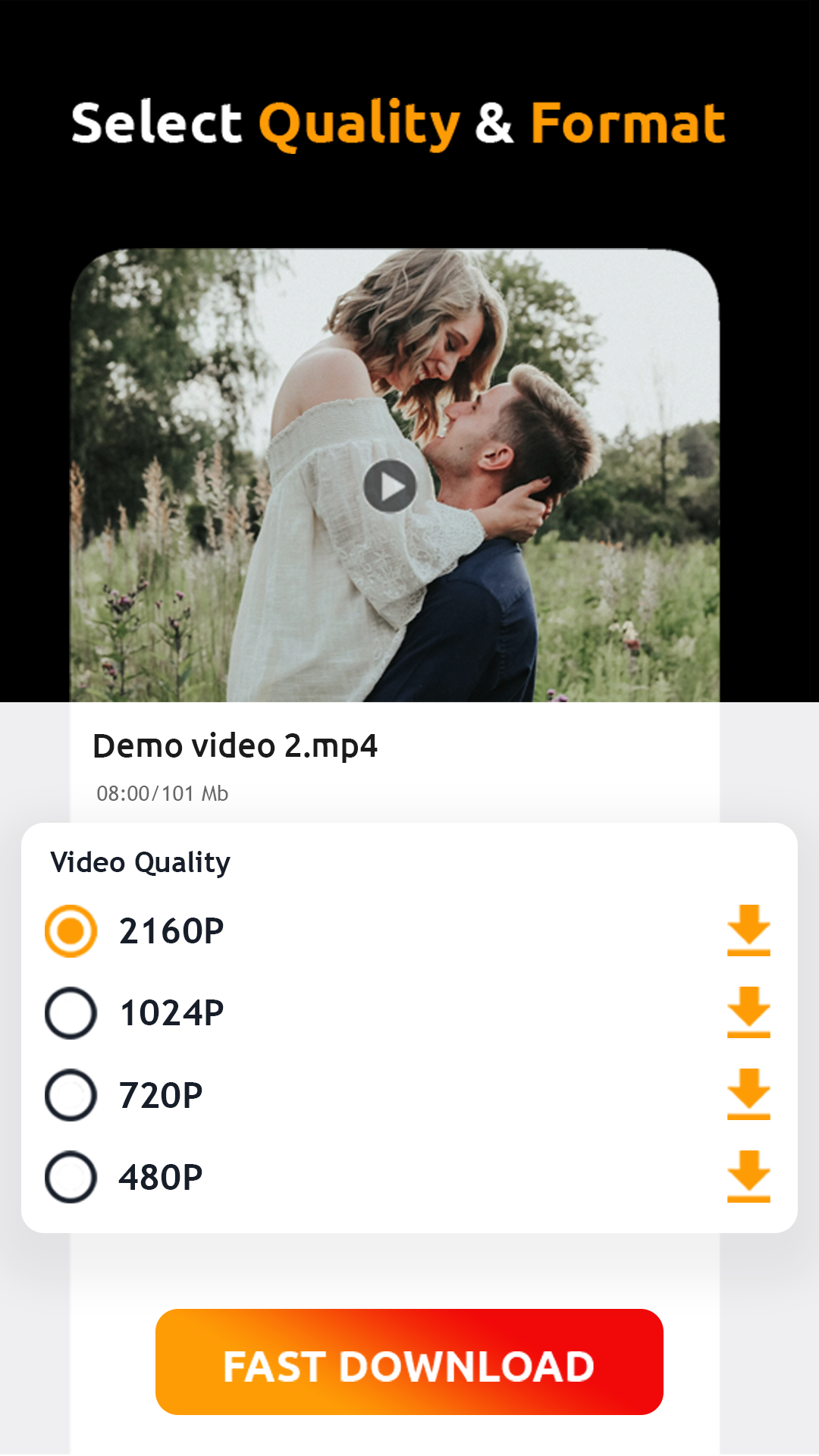819x1456 pixels.
Task: Hit the play overlay to preview Demo video 2
Action: point(390,488)
